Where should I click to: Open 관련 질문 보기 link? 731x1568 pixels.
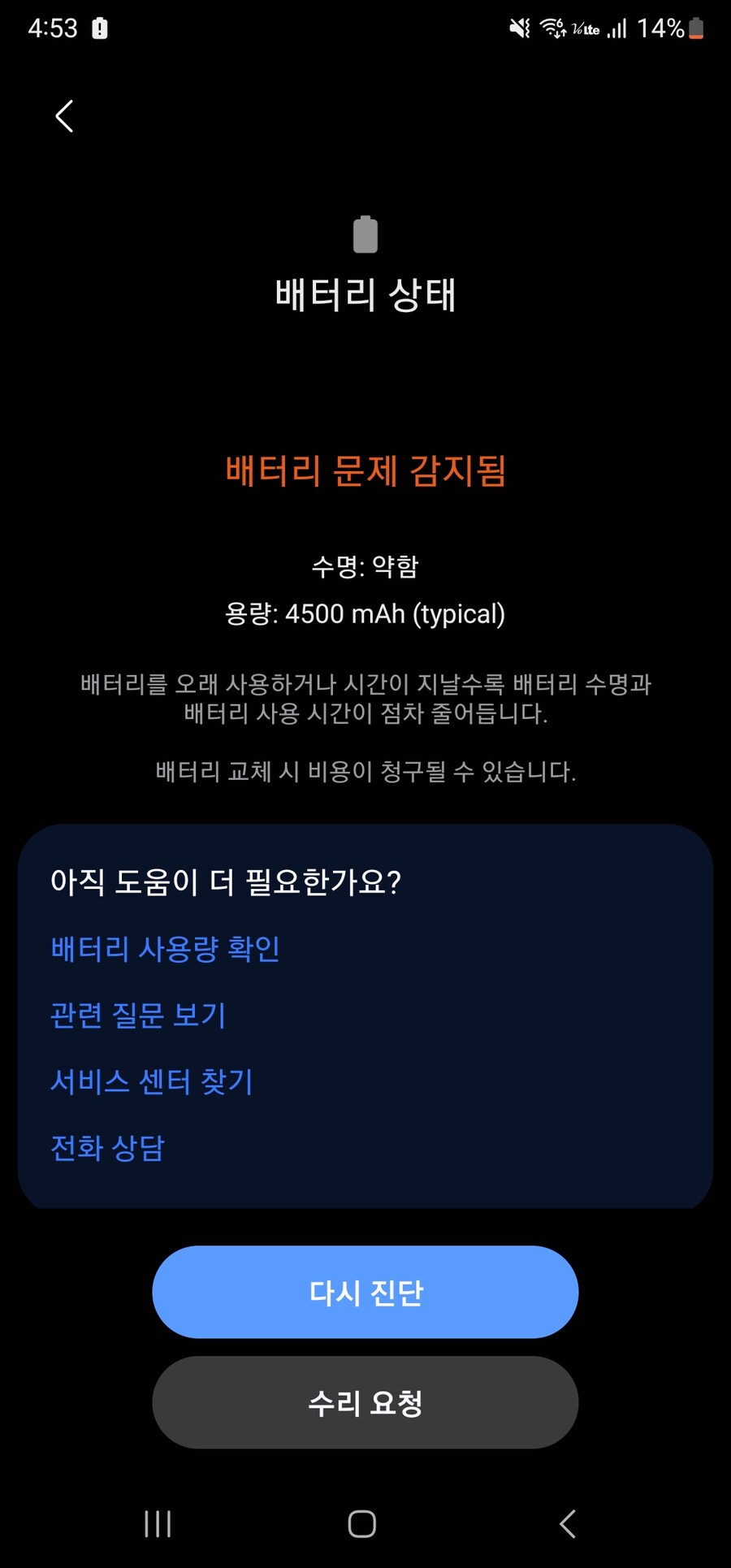(x=136, y=1016)
